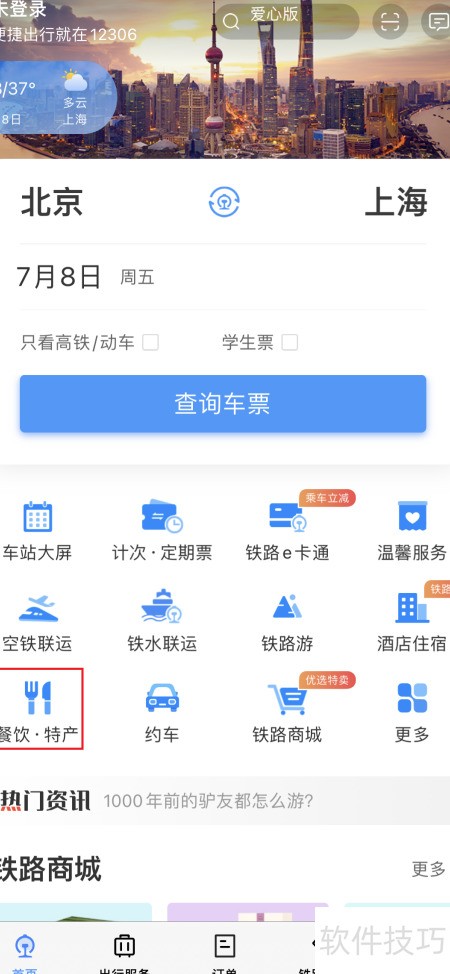450x974 pixels.
Task: Open the scan code icon
Action: [390, 21]
